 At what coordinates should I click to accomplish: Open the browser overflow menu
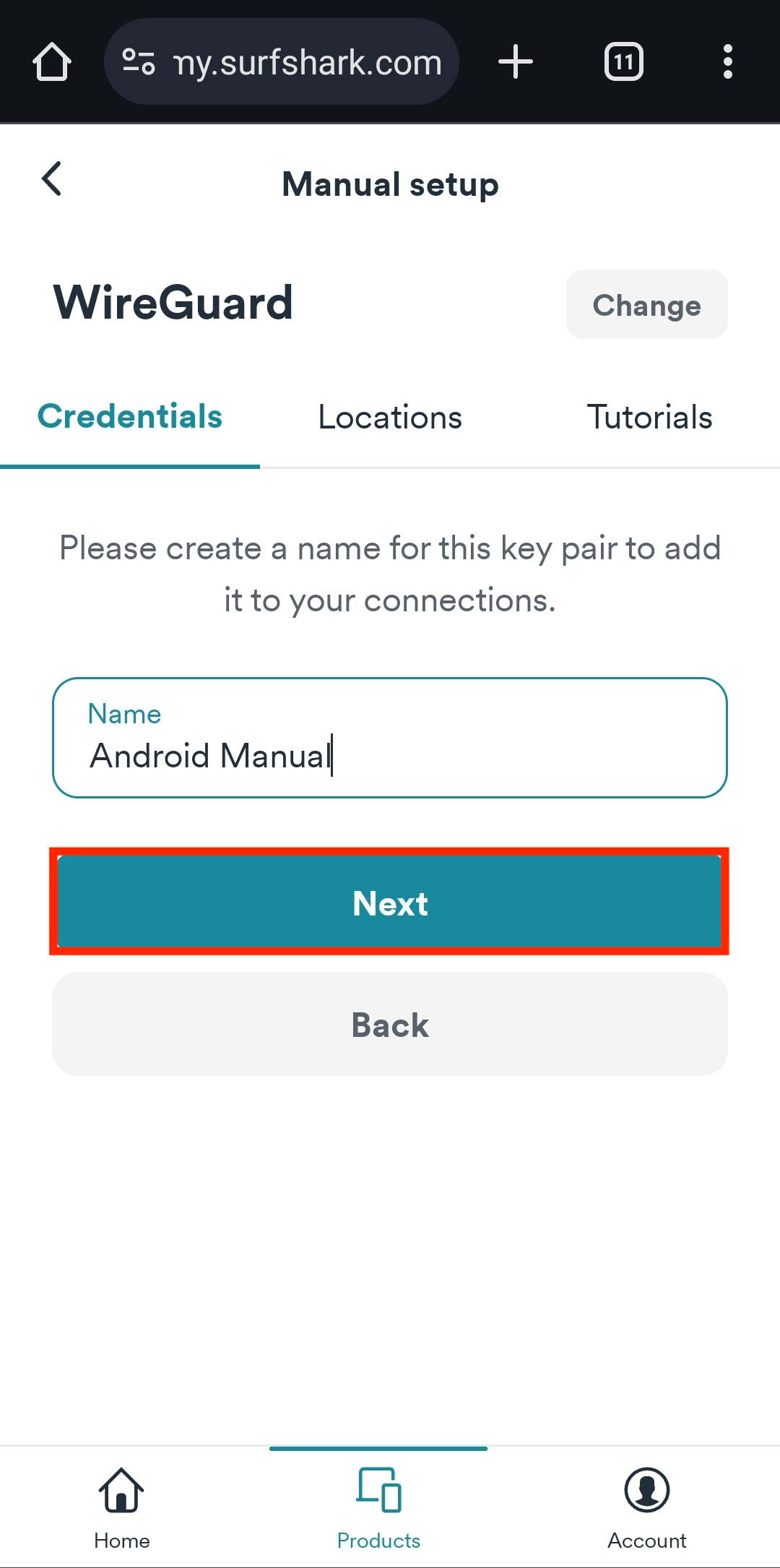pyautogui.click(x=727, y=62)
